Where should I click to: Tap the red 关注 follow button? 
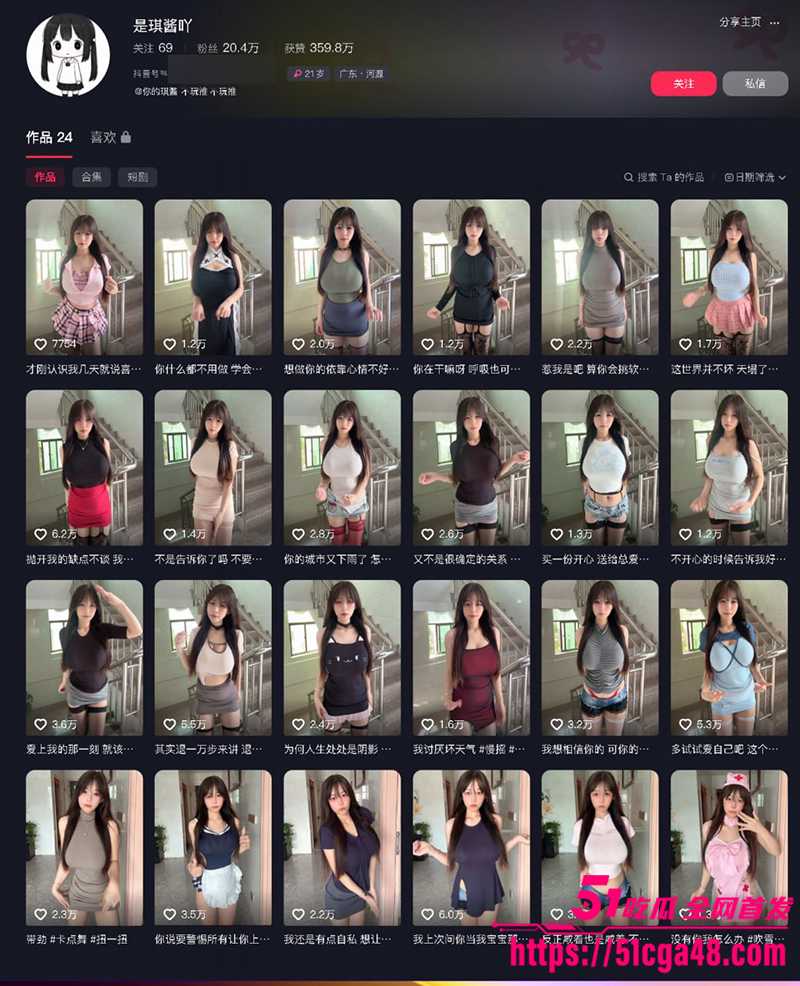pyautogui.click(x=683, y=83)
